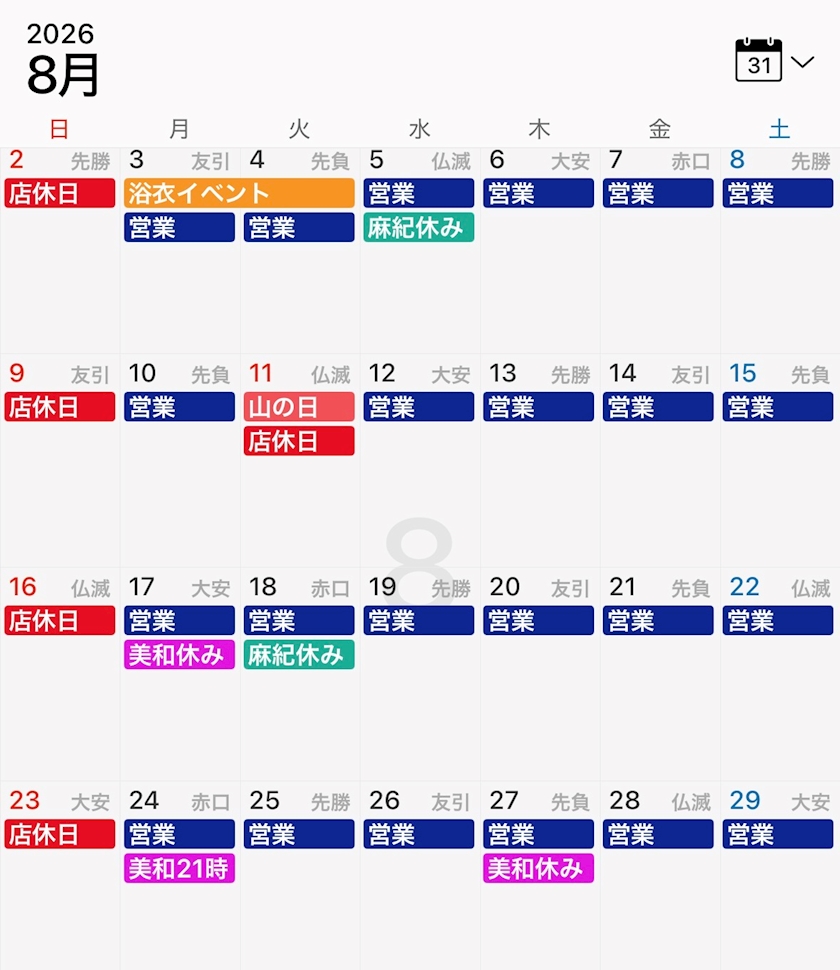This screenshot has width=840, height=970.
Task: Open 美和21時 event on August 24
Action: (179, 869)
